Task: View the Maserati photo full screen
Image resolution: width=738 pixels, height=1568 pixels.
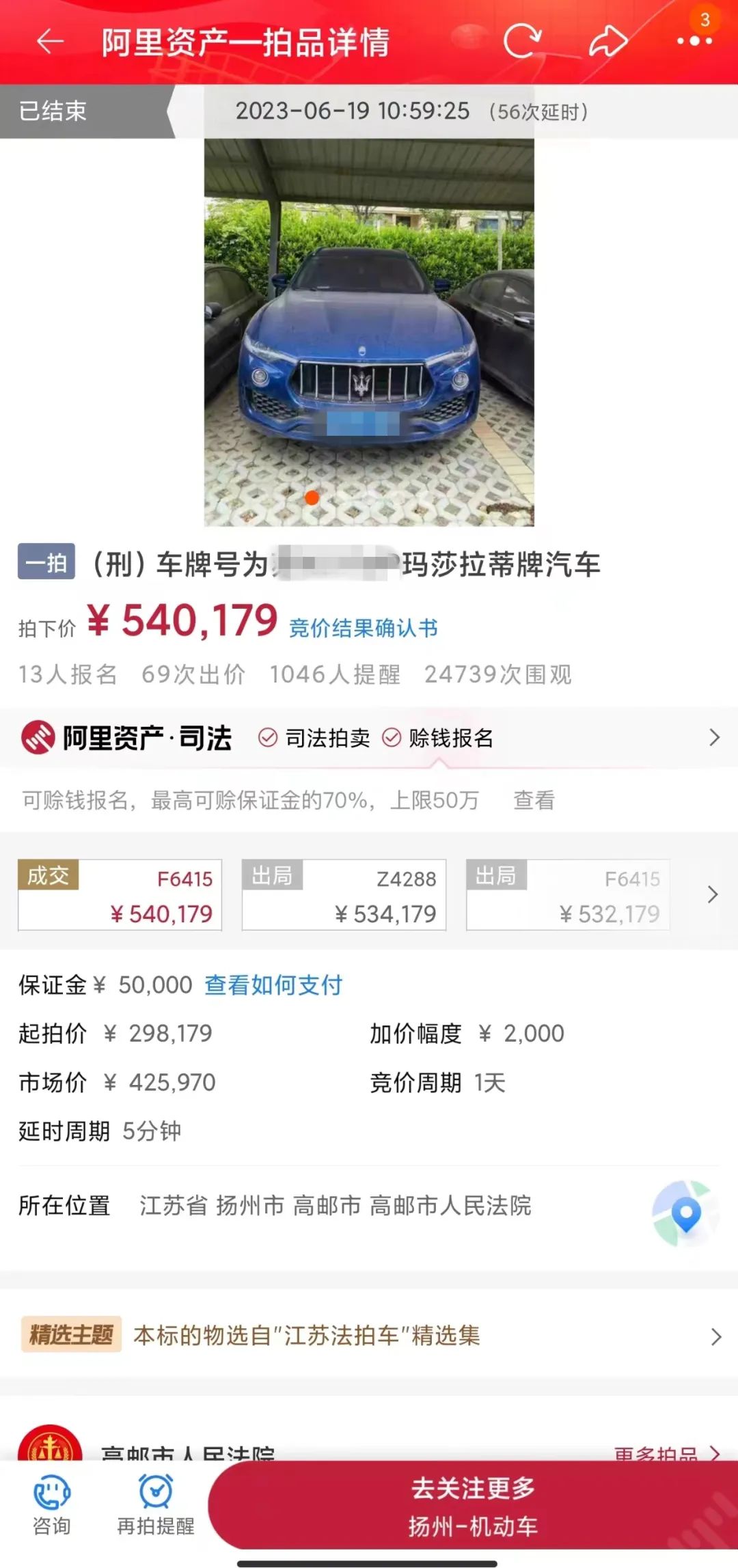Action: click(369, 333)
